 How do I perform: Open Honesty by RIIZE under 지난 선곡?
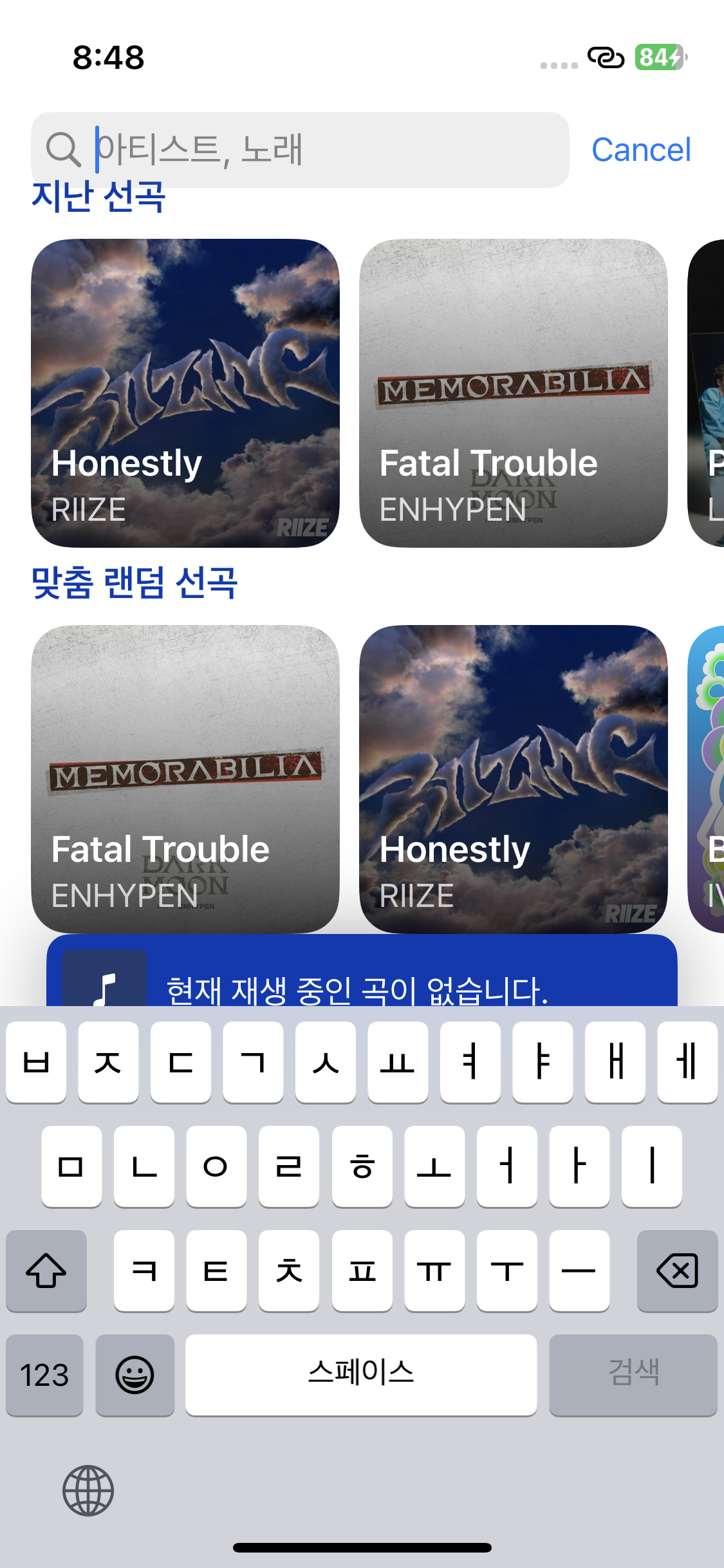(x=185, y=393)
